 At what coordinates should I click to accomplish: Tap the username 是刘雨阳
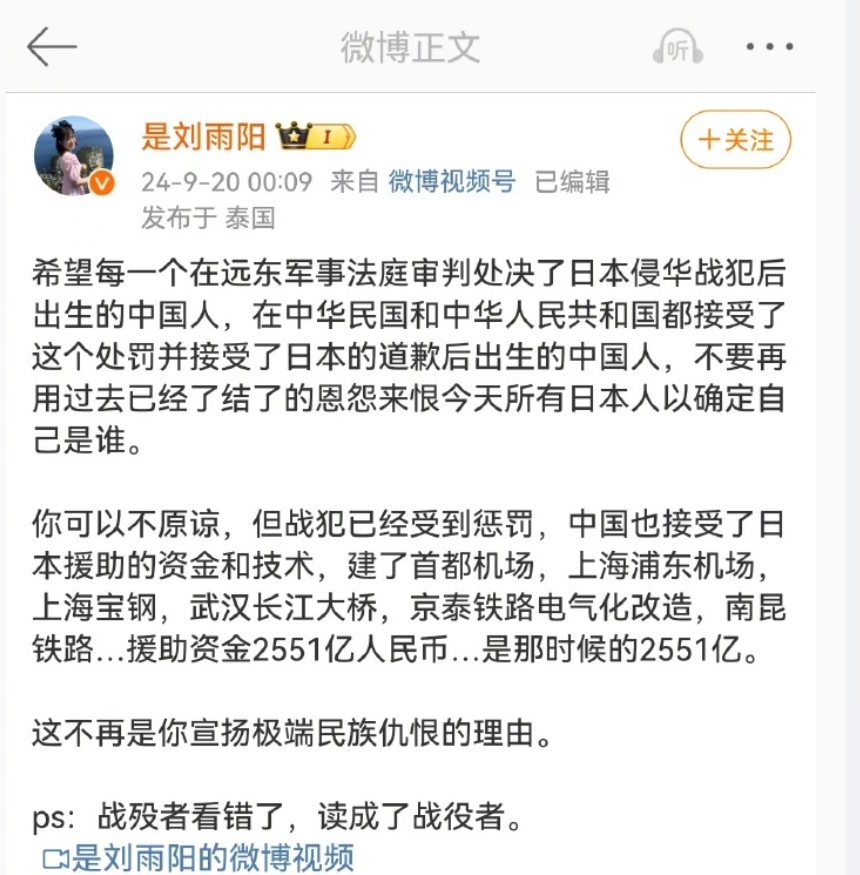tap(203, 137)
